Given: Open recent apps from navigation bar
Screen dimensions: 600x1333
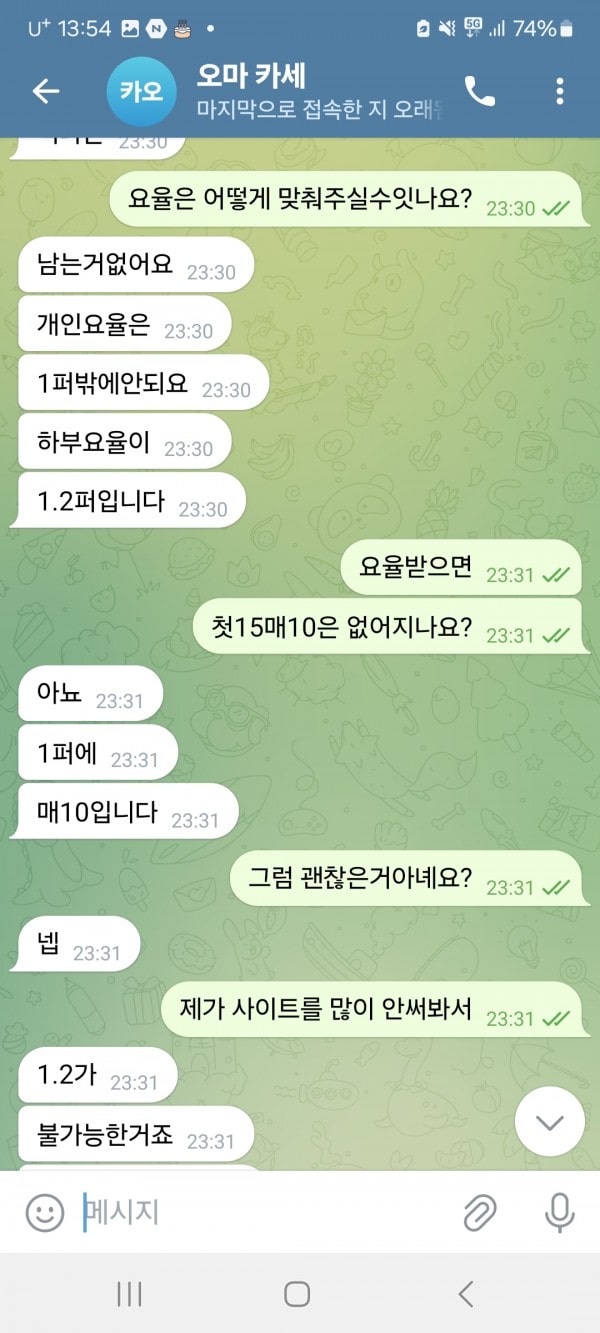Looking at the screenshot, I should tap(129, 1294).
